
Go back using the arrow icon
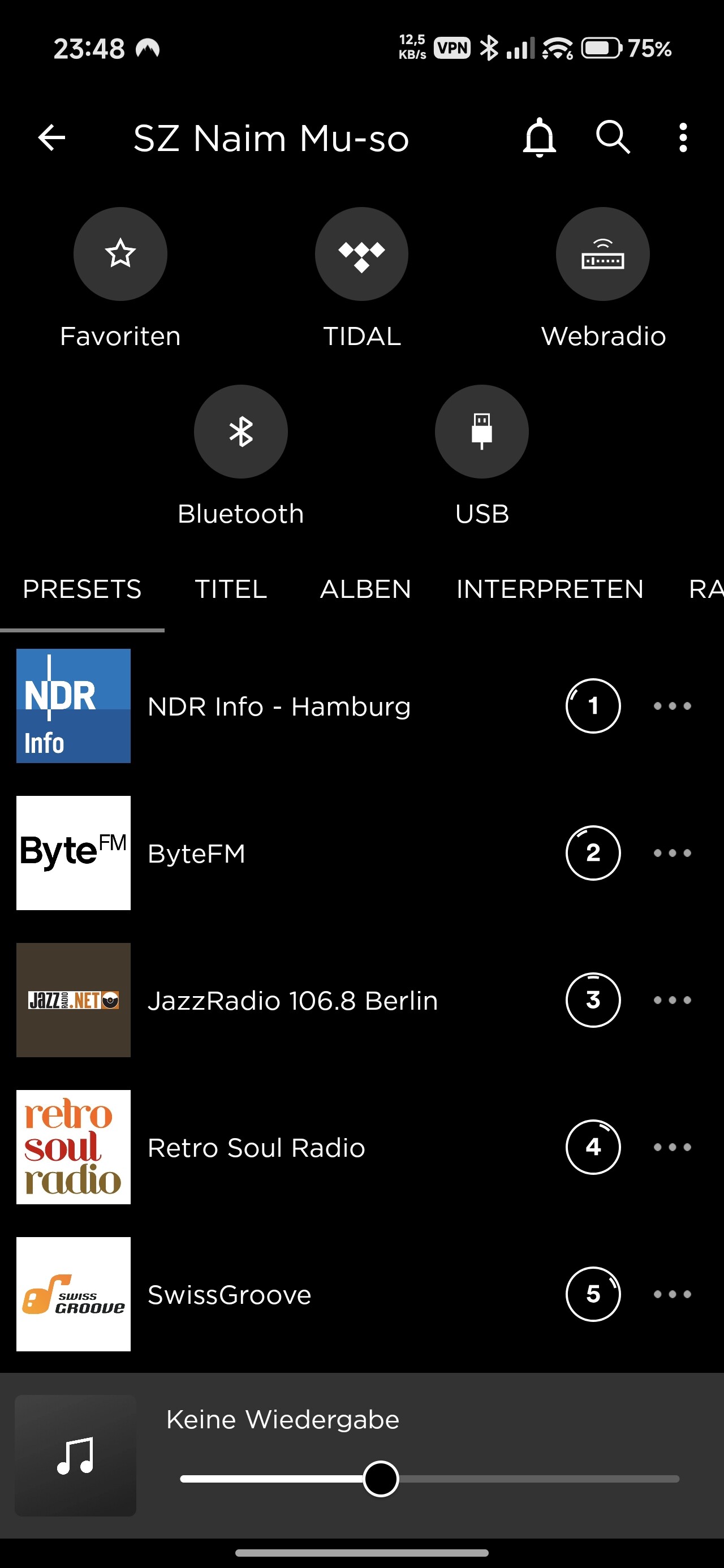tap(52, 137)
